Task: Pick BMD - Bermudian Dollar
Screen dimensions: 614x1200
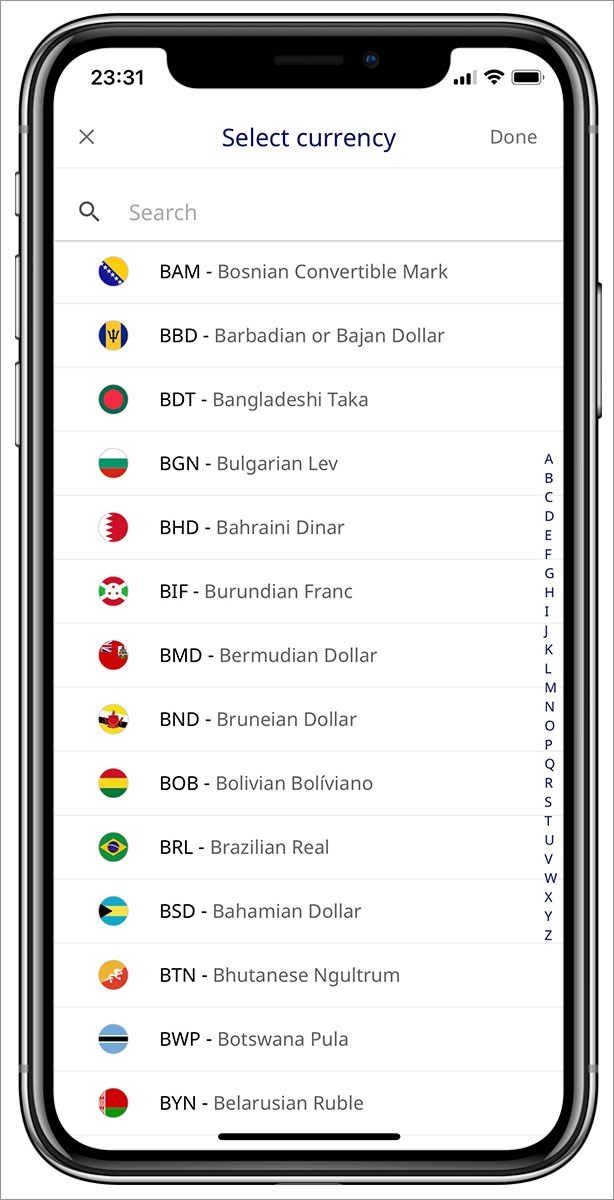Action: coord(268,656)
